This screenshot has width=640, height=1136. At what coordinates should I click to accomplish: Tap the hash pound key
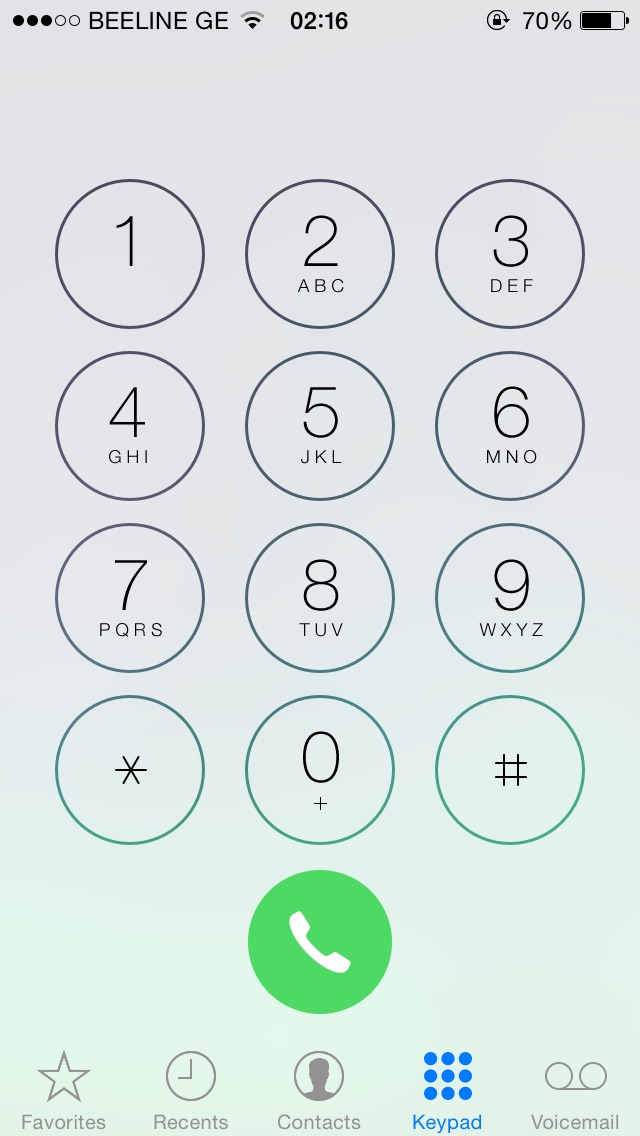pyautogui.click(x=510, y=770)
